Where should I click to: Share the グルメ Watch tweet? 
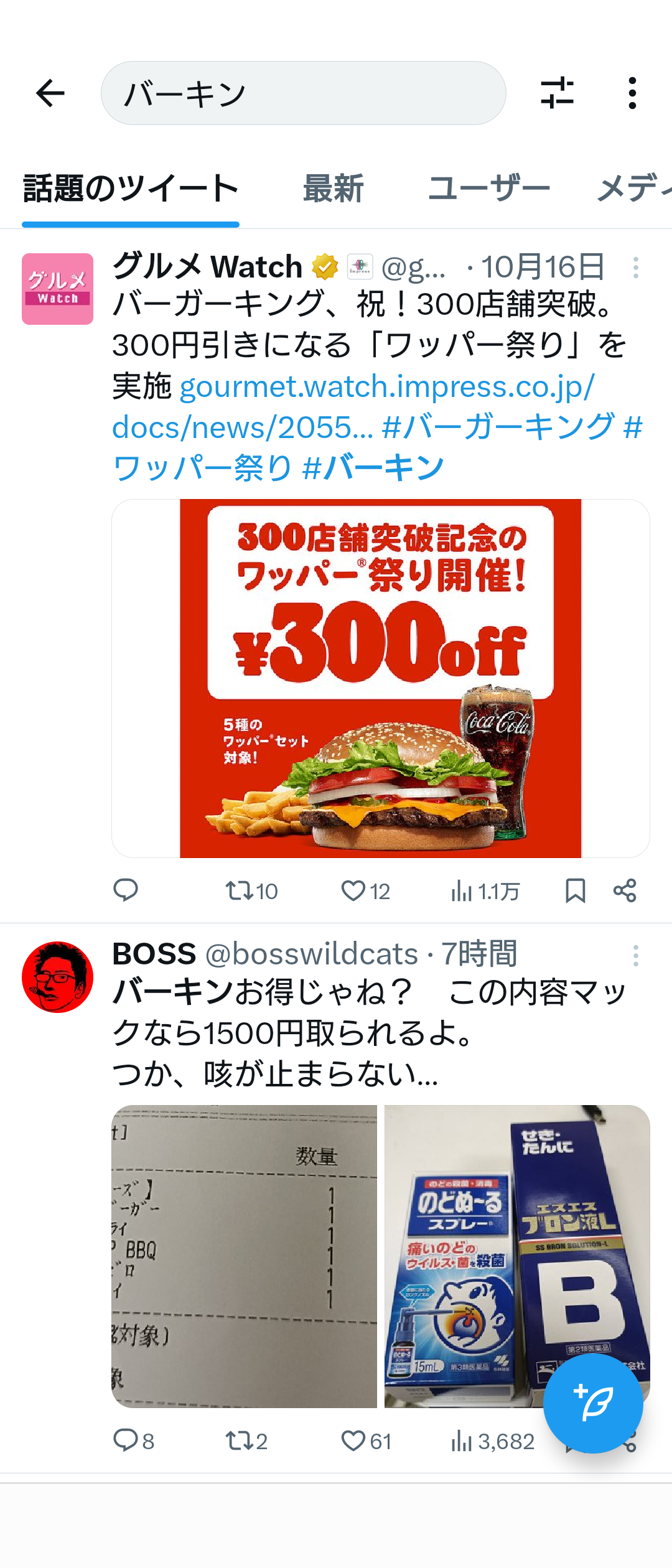click(x=625, y=890)
